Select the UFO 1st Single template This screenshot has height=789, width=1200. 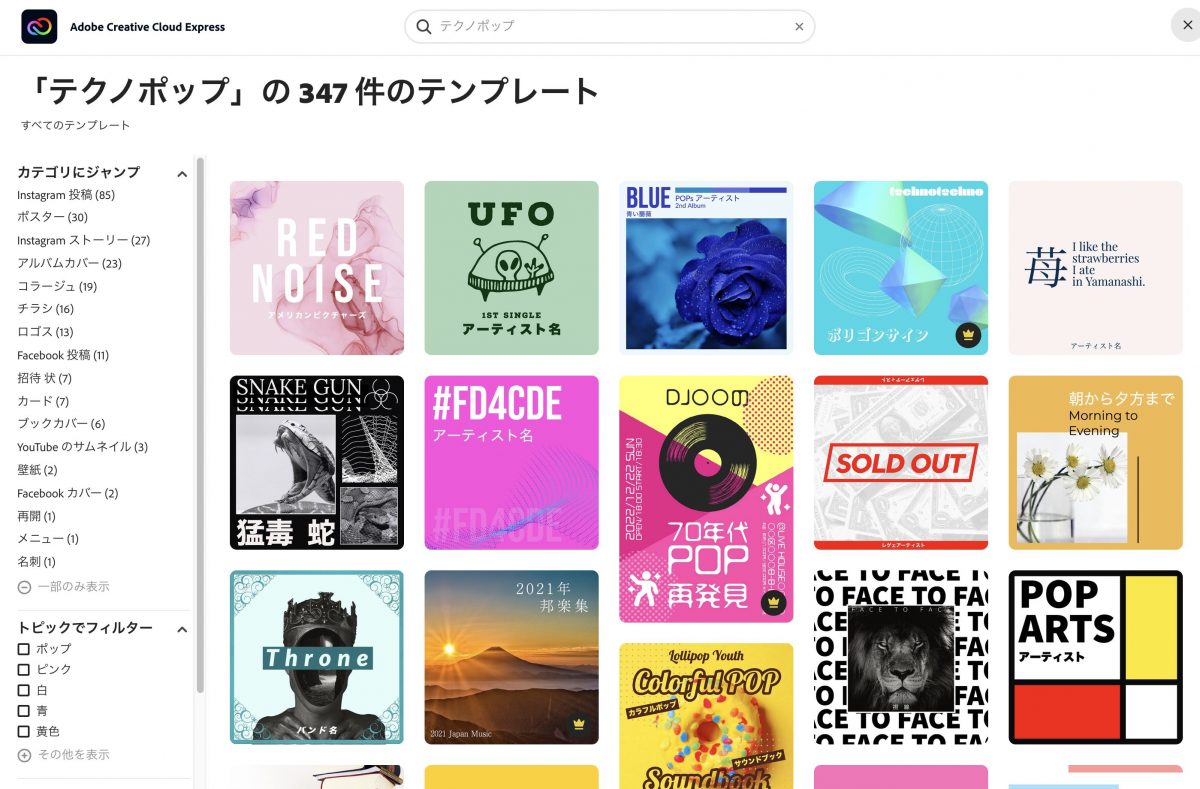click(x=511, y=268)
